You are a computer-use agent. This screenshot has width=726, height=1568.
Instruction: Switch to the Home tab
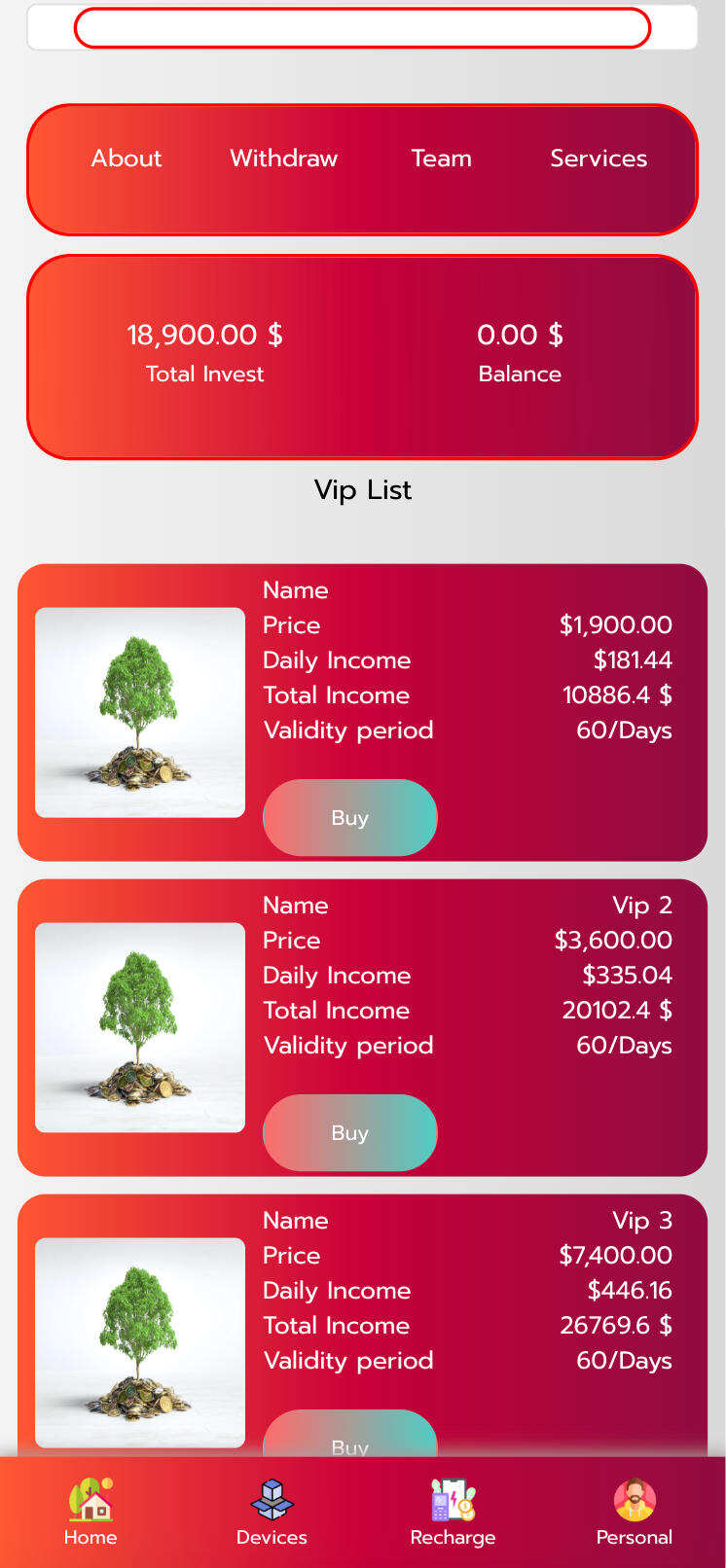91,1513
